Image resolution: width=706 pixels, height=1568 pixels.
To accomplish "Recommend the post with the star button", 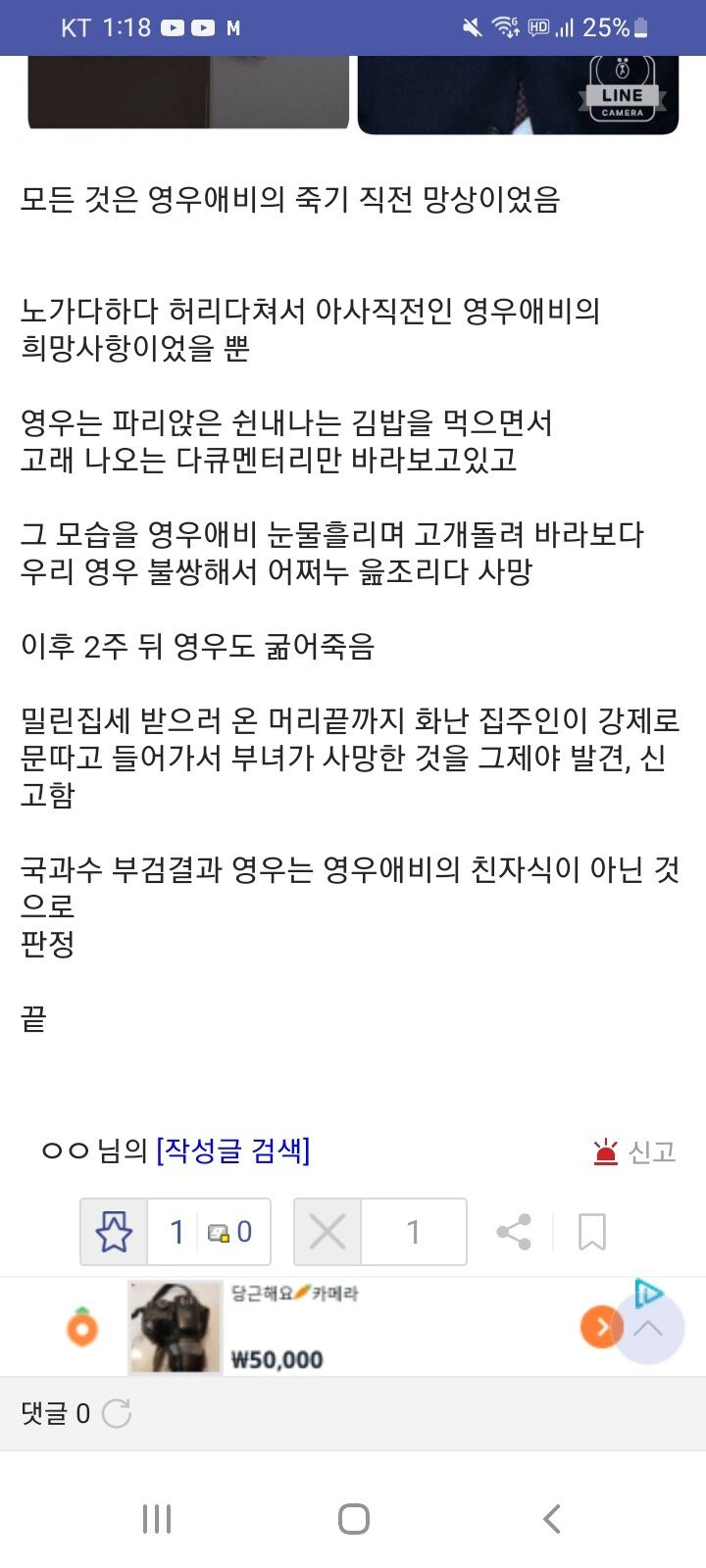I will tap(114, 1232).
